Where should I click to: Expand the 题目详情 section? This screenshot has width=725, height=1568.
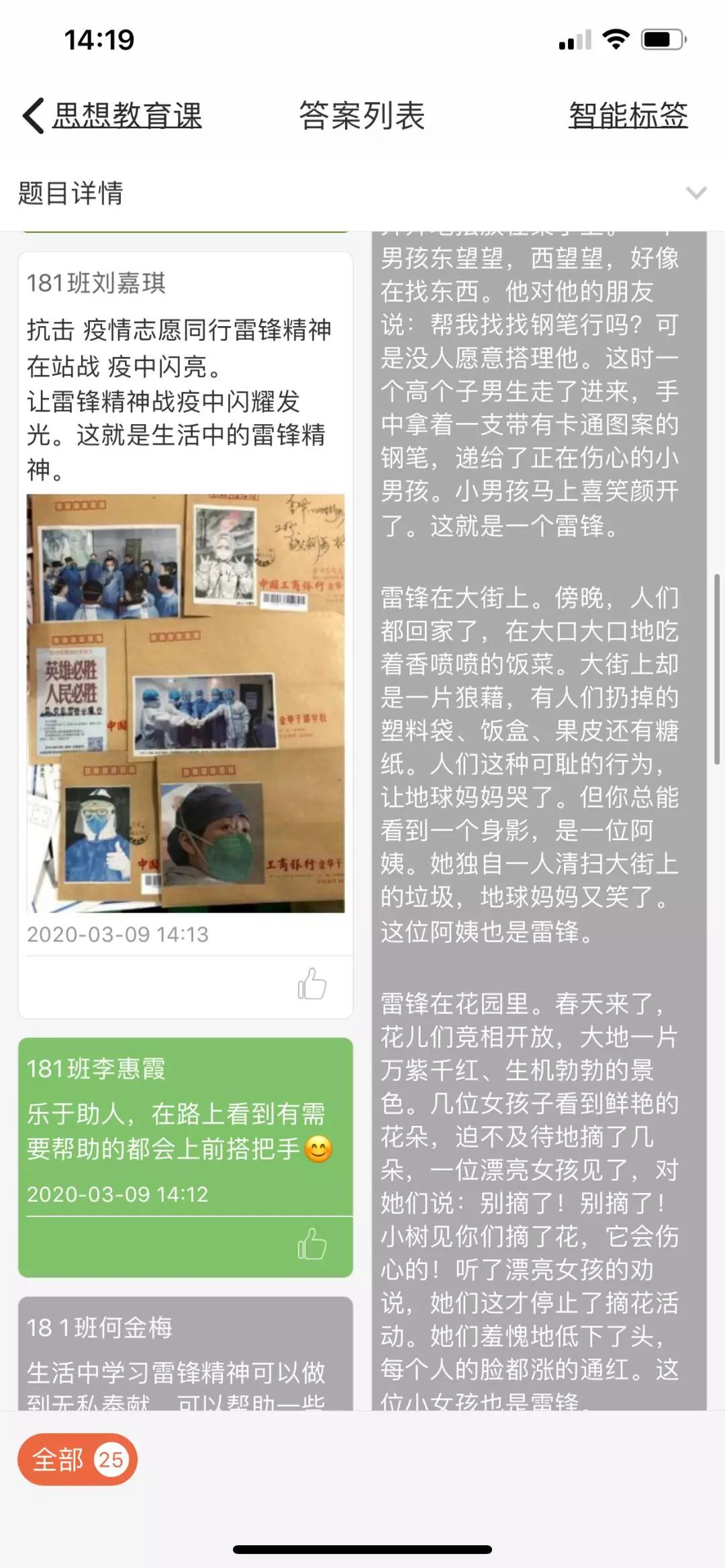pos(696,193)
